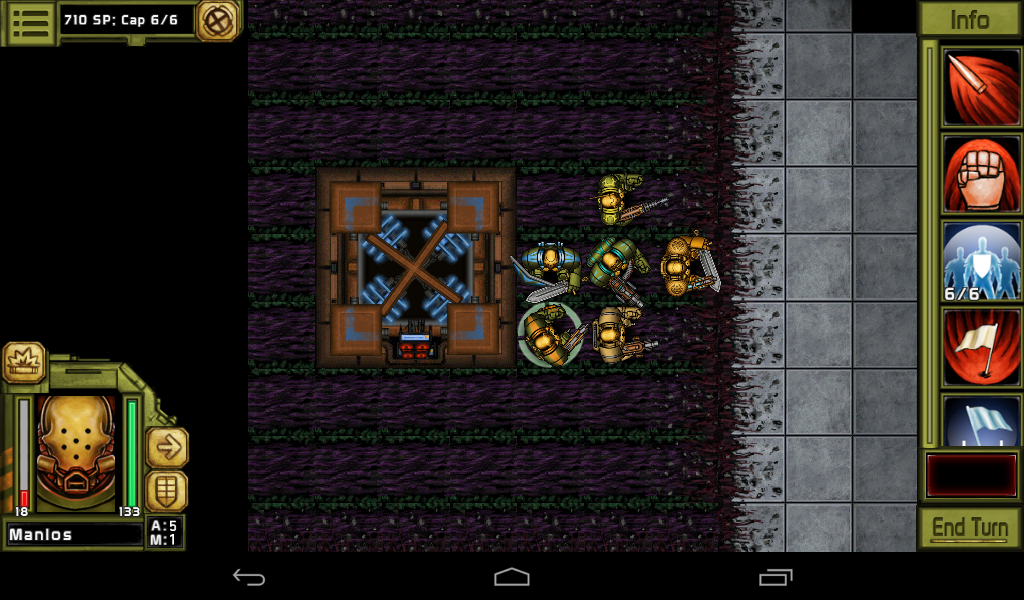Open the hamburger game menu
This screenshot has width=1024, height=600.
pos(32,22)
